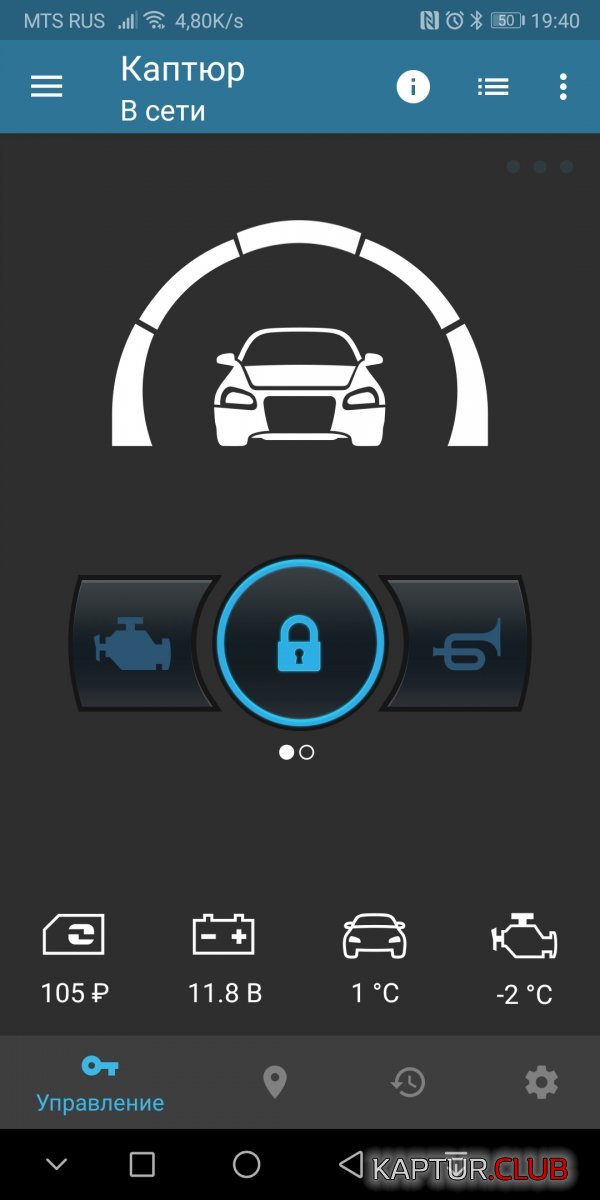Tap the blue padlock arm button
Screen dimensions: 600x1200
(300, 643)
